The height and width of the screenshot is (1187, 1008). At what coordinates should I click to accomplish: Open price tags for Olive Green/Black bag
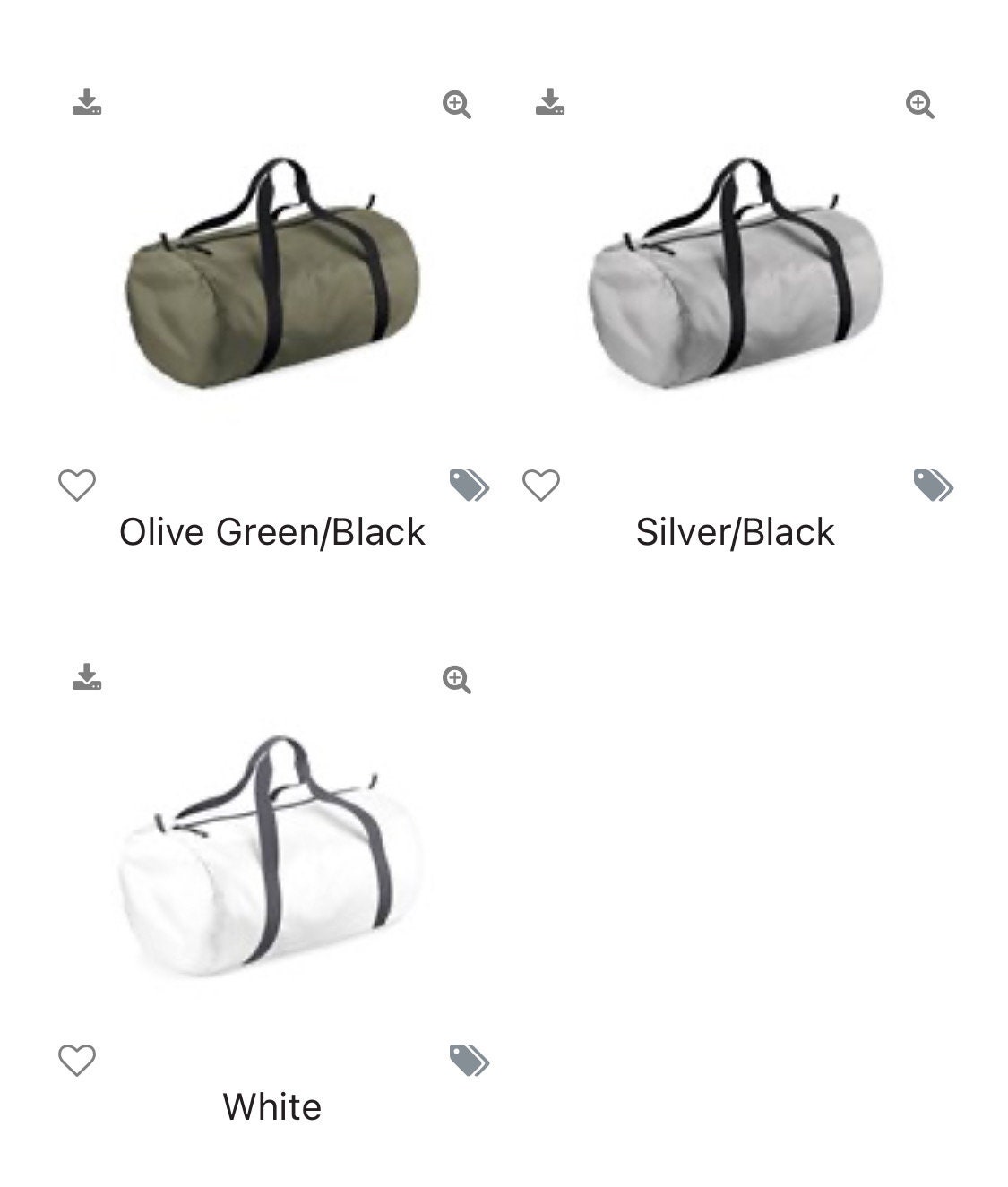(469, 486)
